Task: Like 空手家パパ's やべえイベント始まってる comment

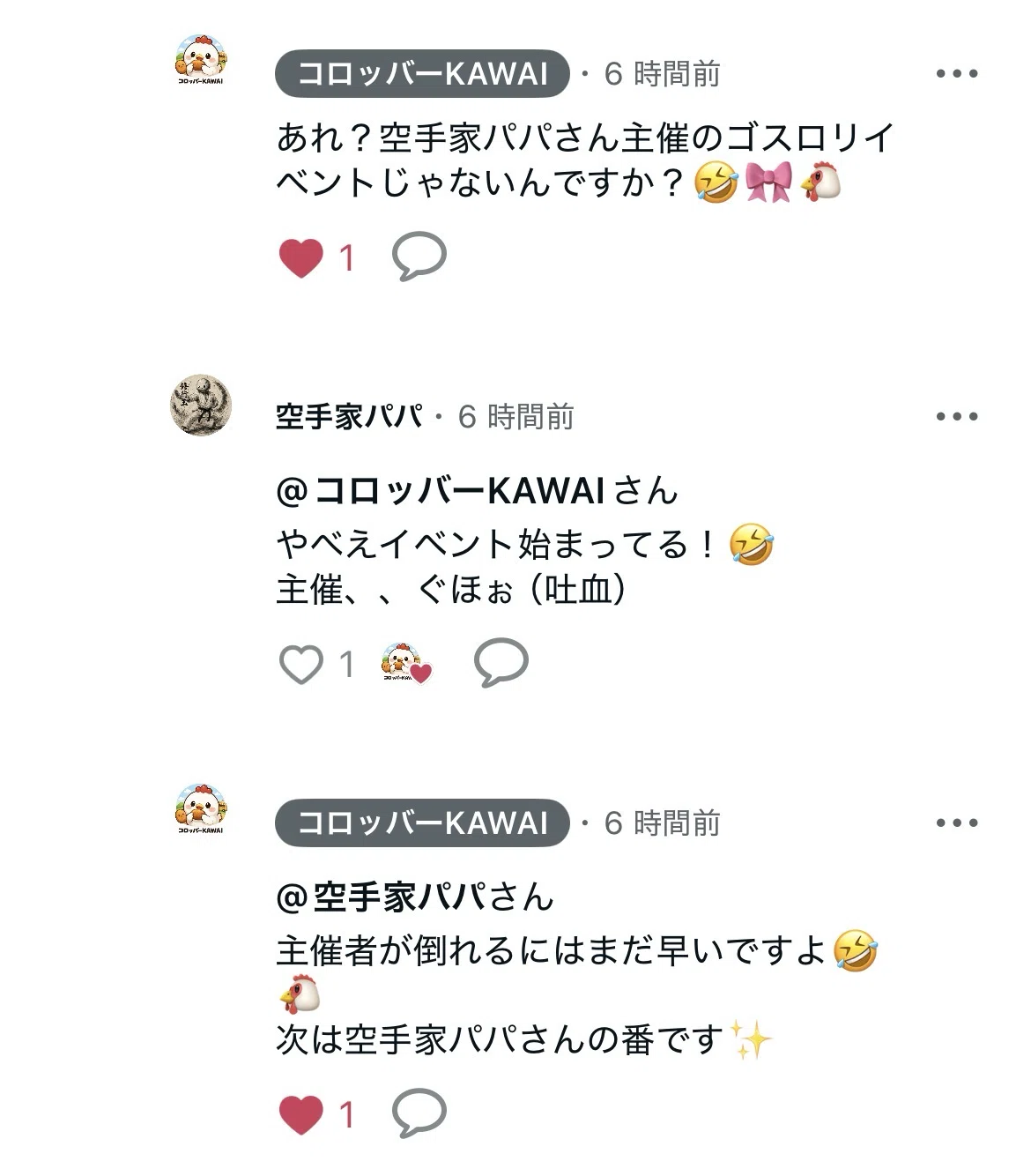Action: tap(300, 664)
